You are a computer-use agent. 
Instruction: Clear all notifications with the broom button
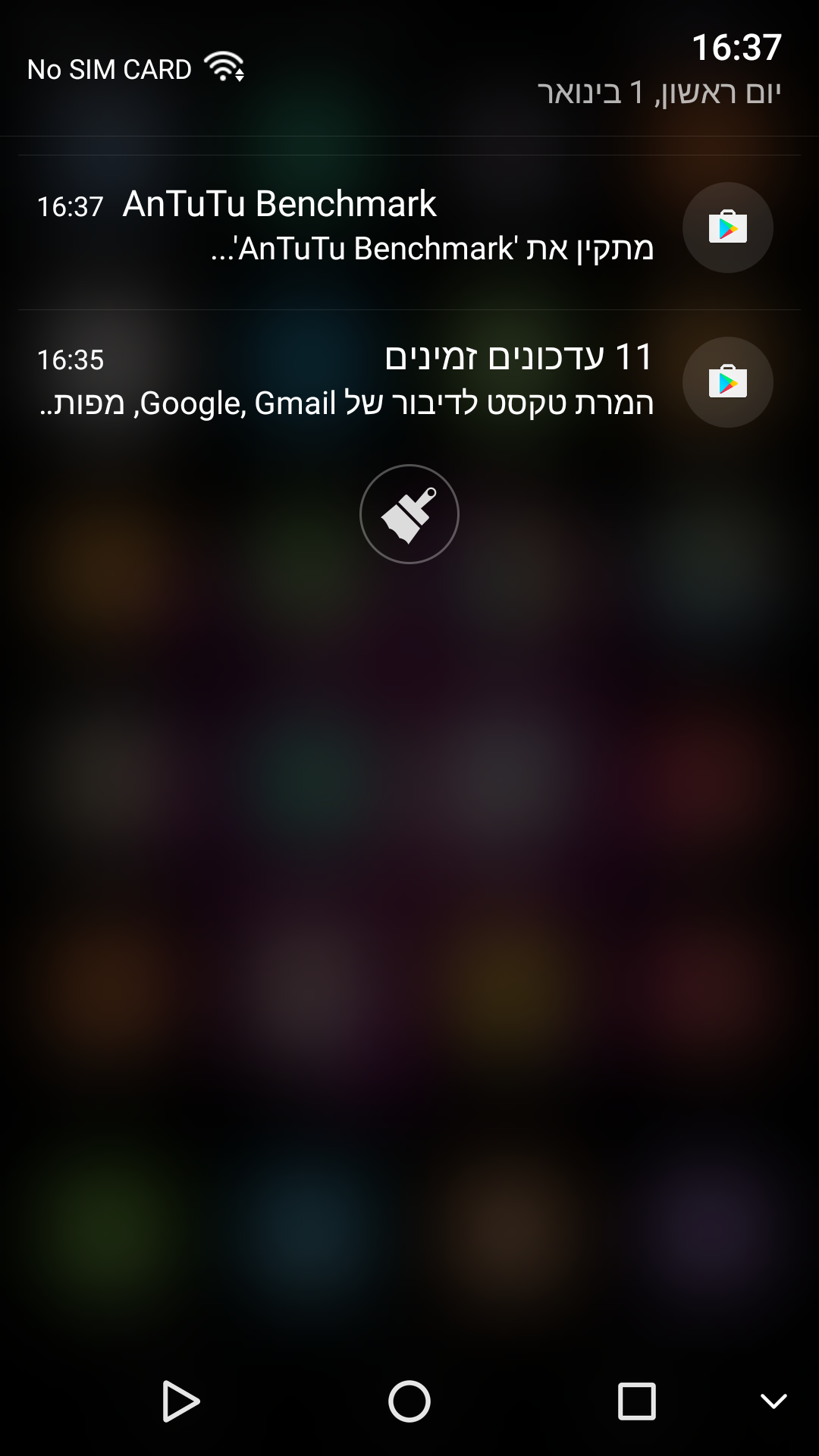click(x=409, y=514)
